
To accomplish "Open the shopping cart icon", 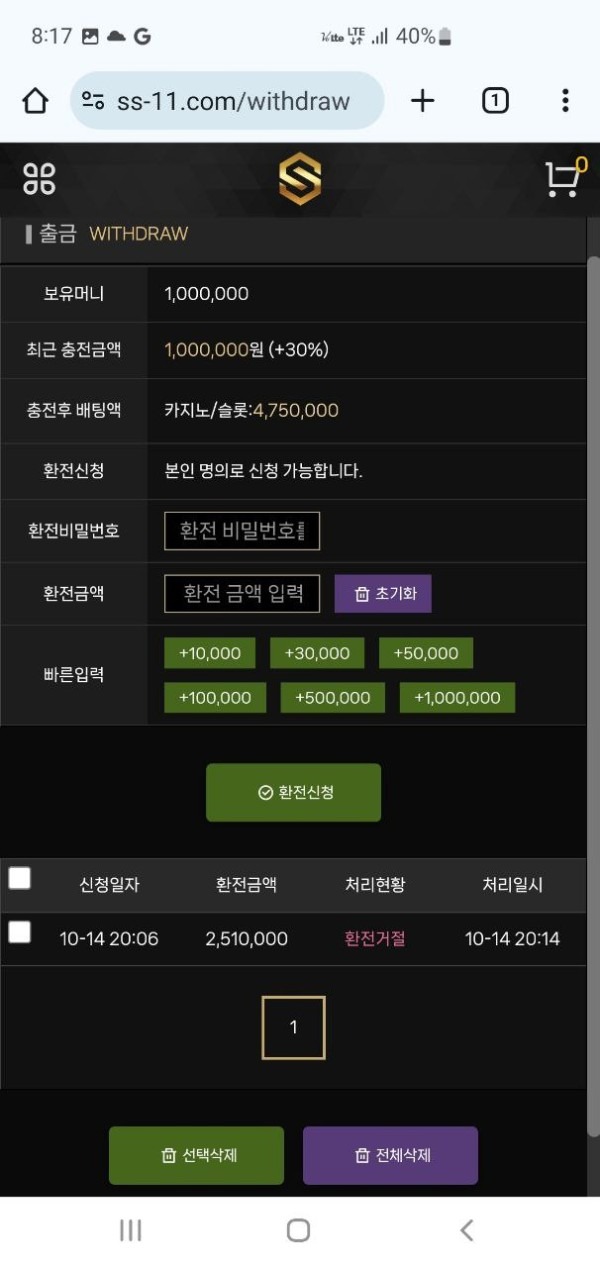I will [x=563, y=179].
